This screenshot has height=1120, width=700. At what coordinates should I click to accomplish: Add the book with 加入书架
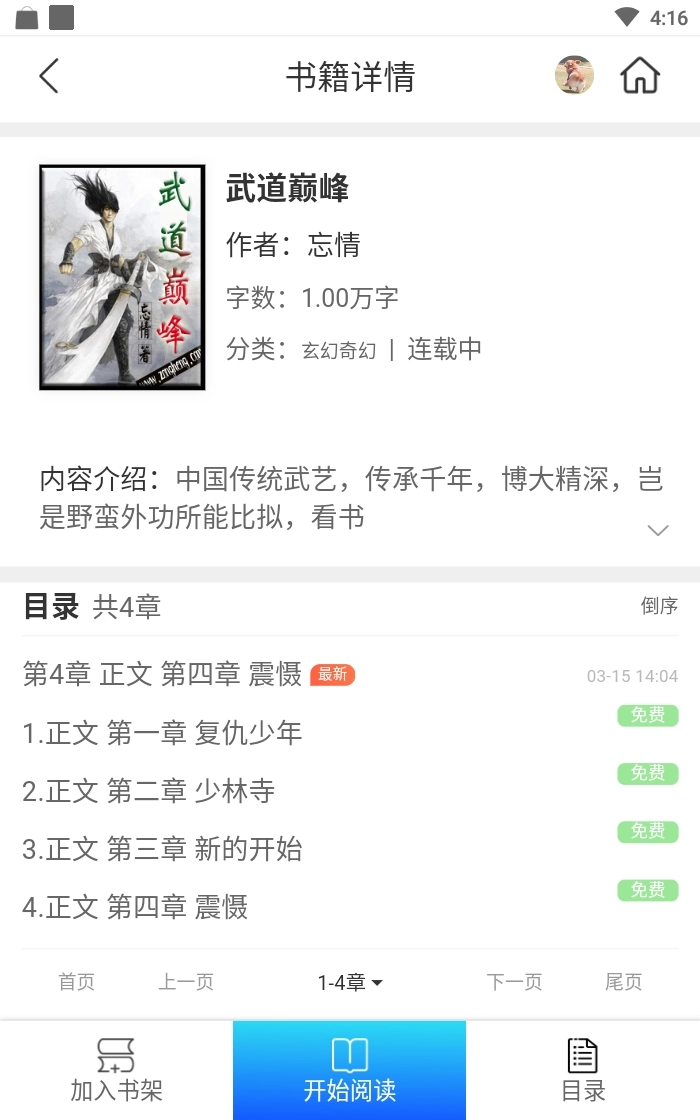116,1070
